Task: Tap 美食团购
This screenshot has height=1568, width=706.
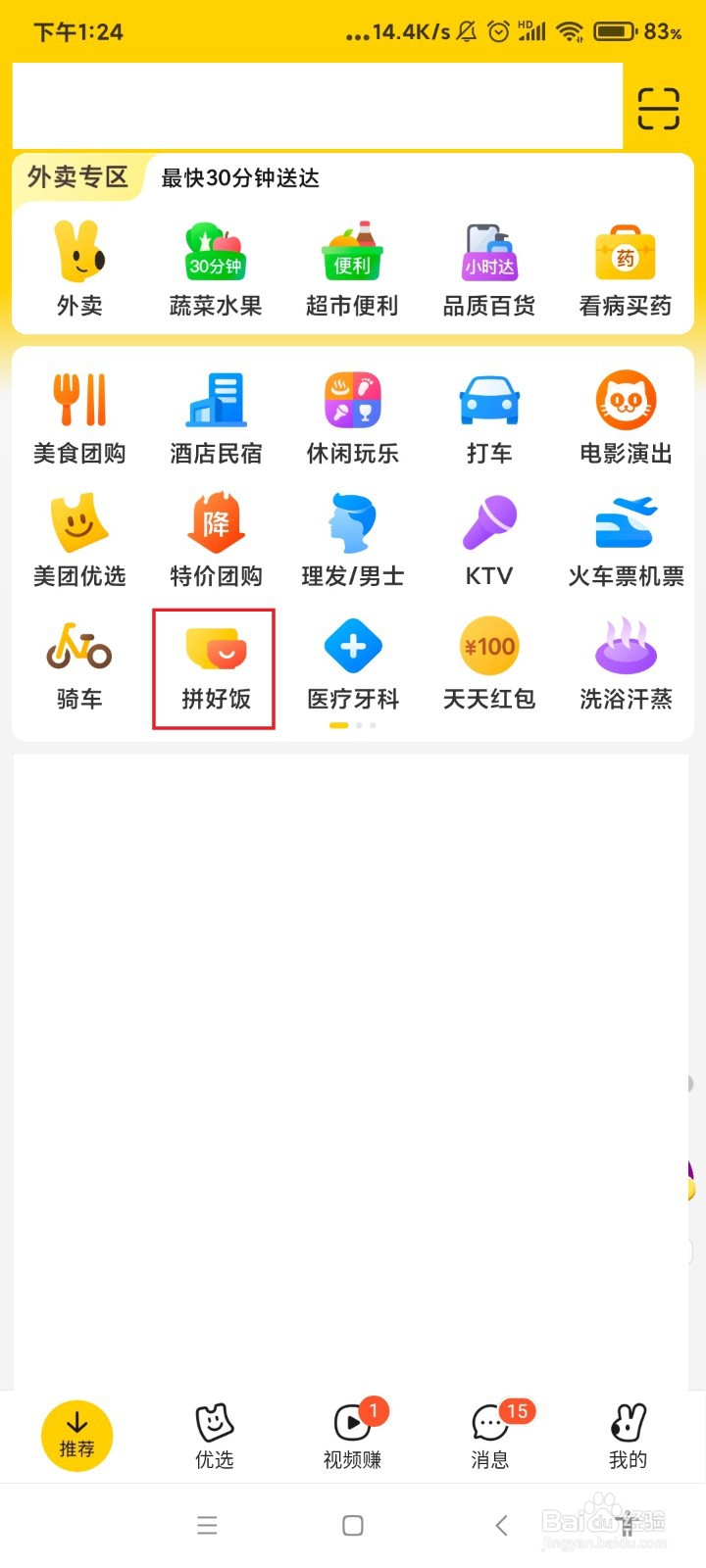Action: 79,417
